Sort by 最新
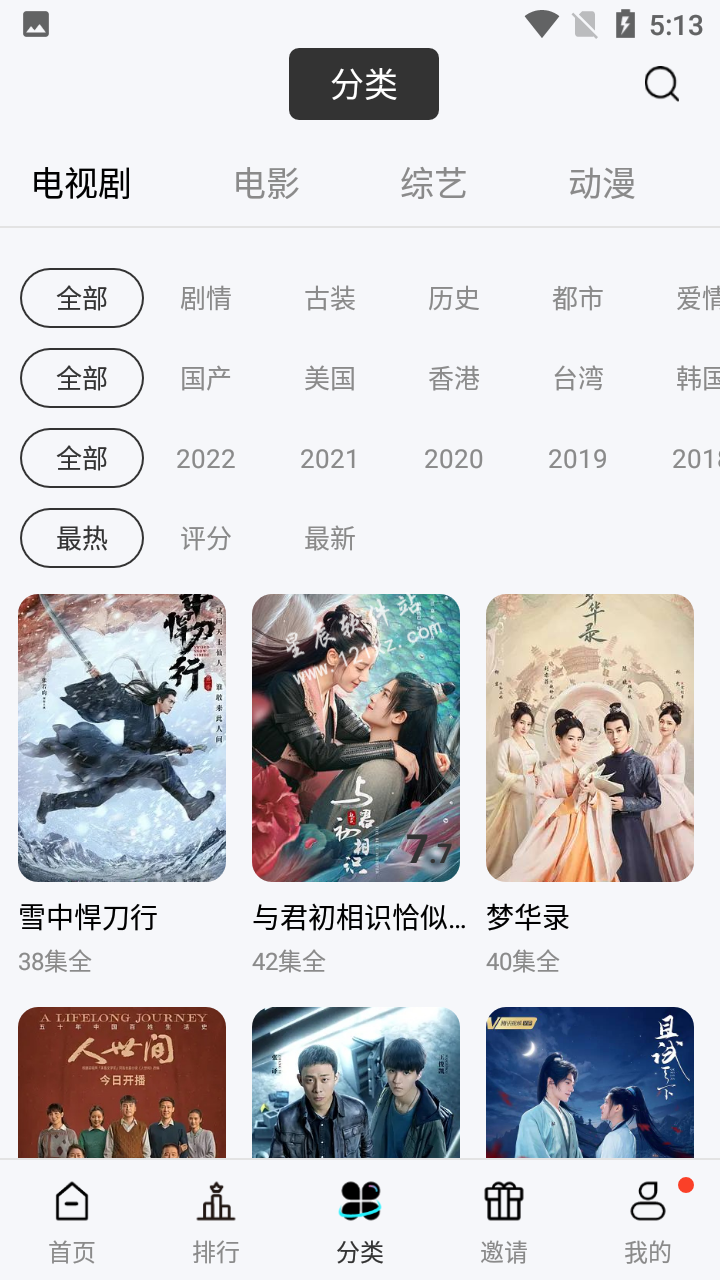 point(330,538)
